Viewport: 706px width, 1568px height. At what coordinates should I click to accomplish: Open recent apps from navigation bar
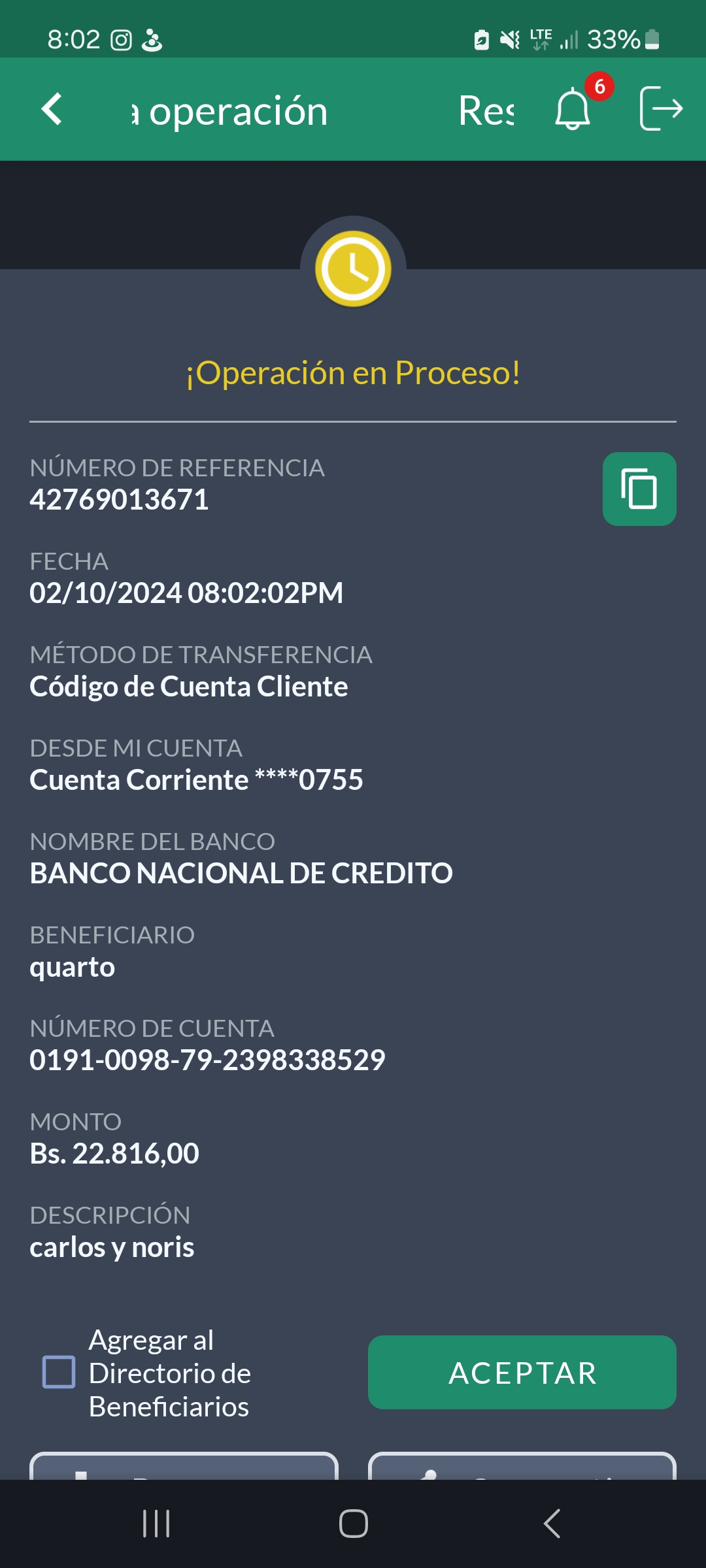[x=156, y=1524]
